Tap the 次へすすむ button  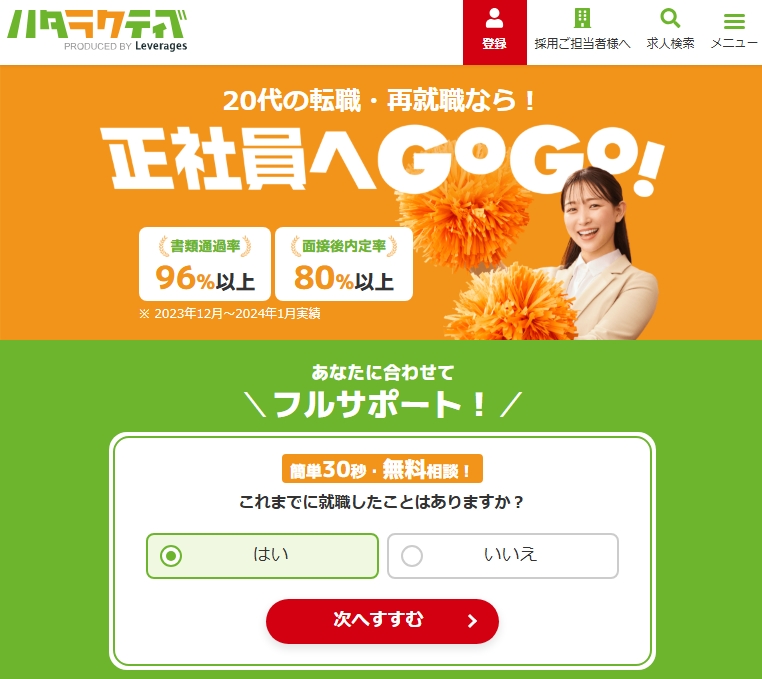[x=382, y=621]
